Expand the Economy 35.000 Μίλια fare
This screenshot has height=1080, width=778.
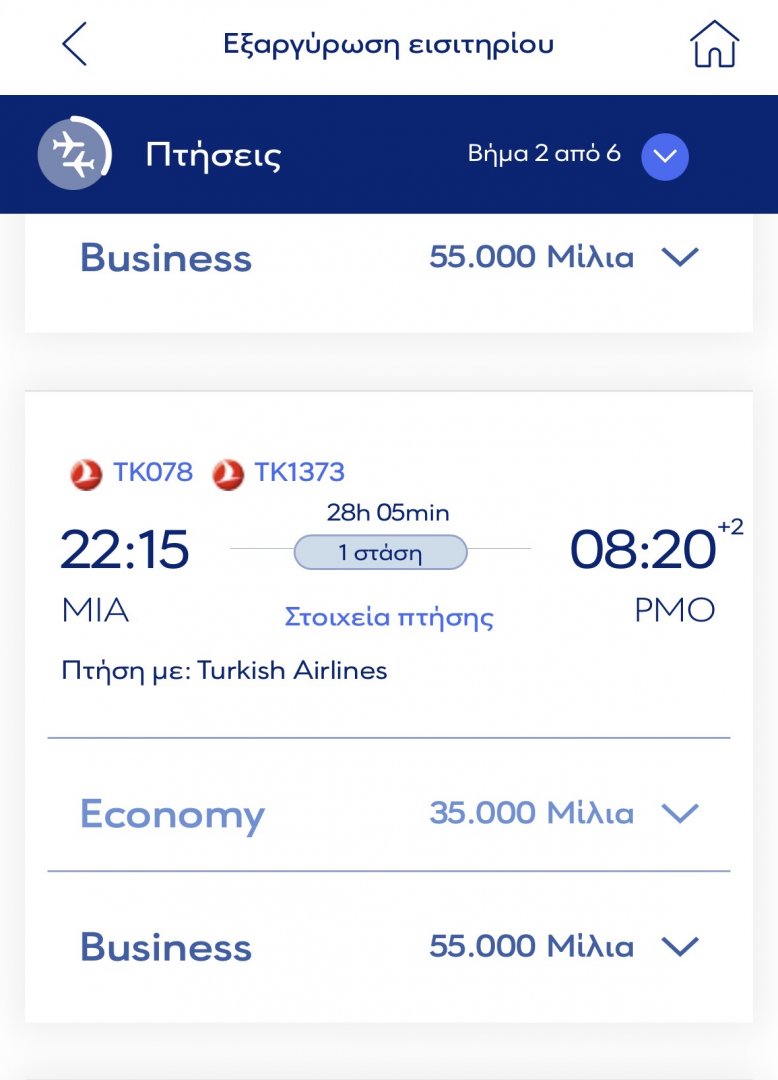point(680,814)
